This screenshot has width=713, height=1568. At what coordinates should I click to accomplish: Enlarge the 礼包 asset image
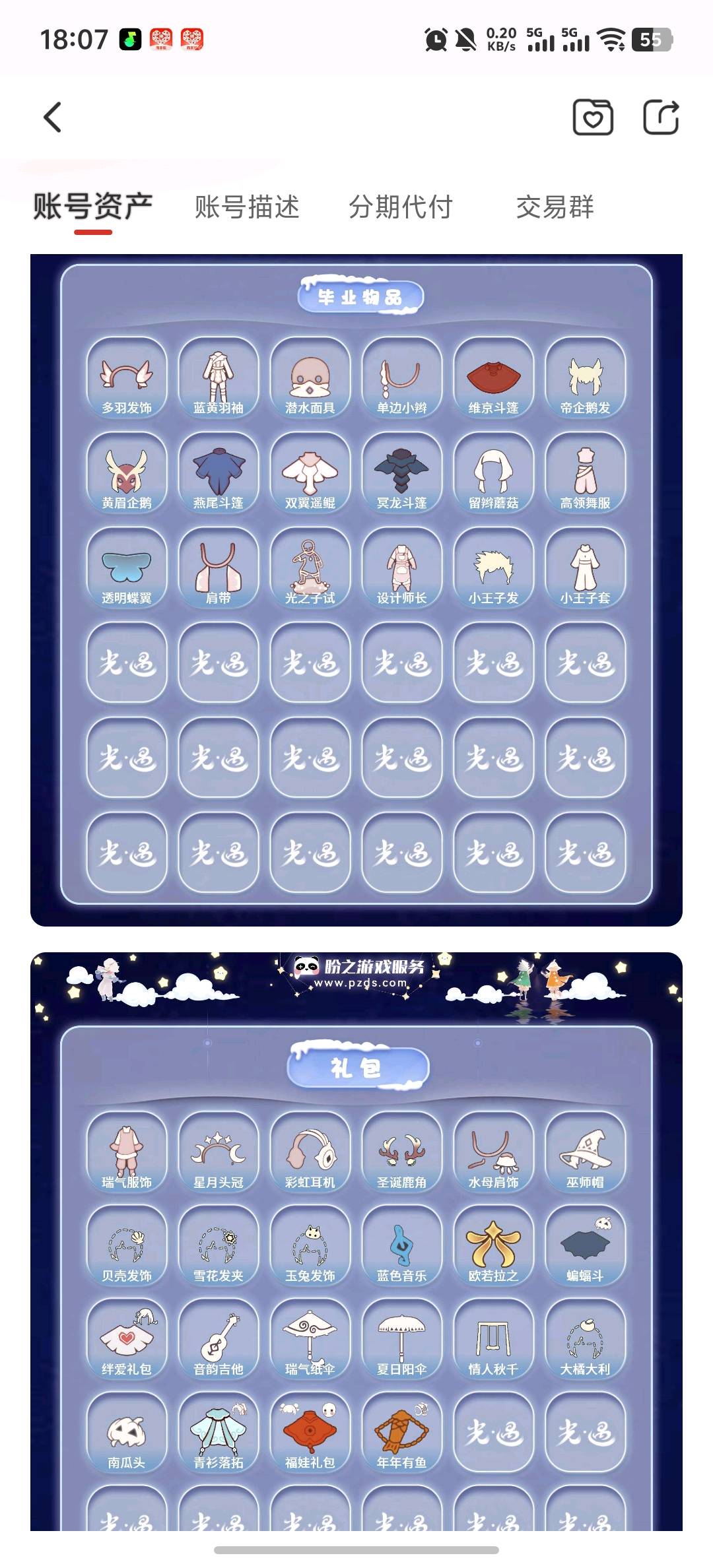[356, 1241]
